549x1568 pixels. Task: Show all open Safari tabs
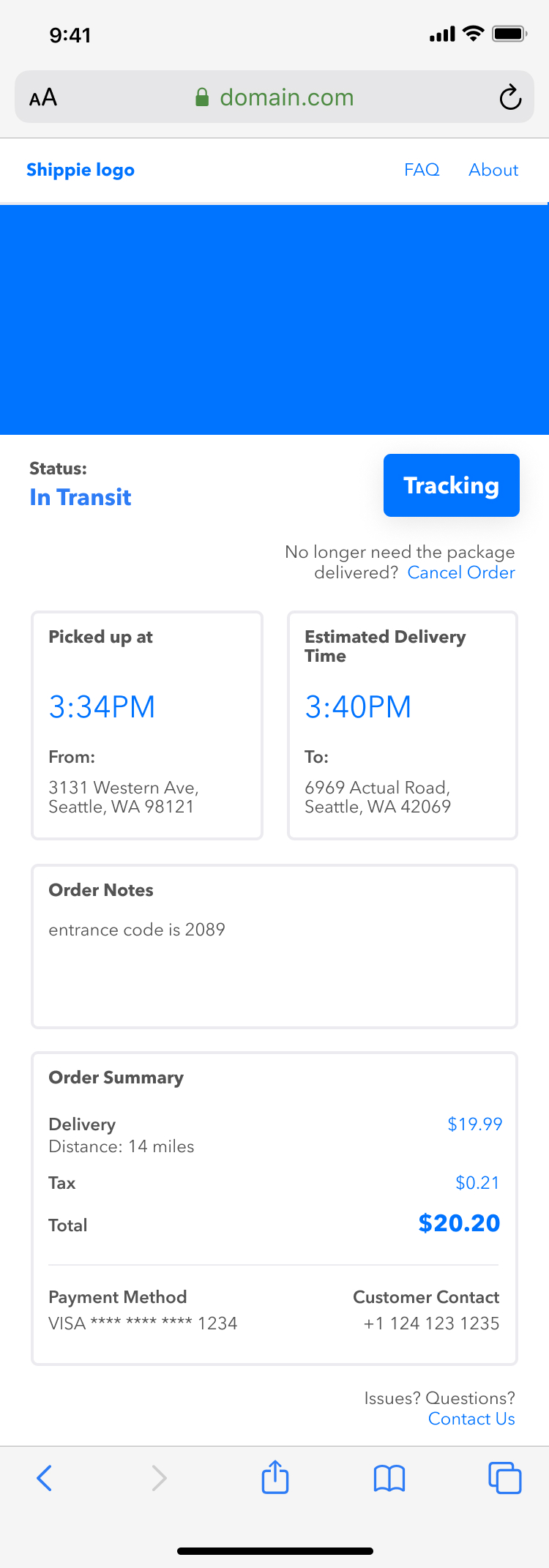coord(504,1478)
